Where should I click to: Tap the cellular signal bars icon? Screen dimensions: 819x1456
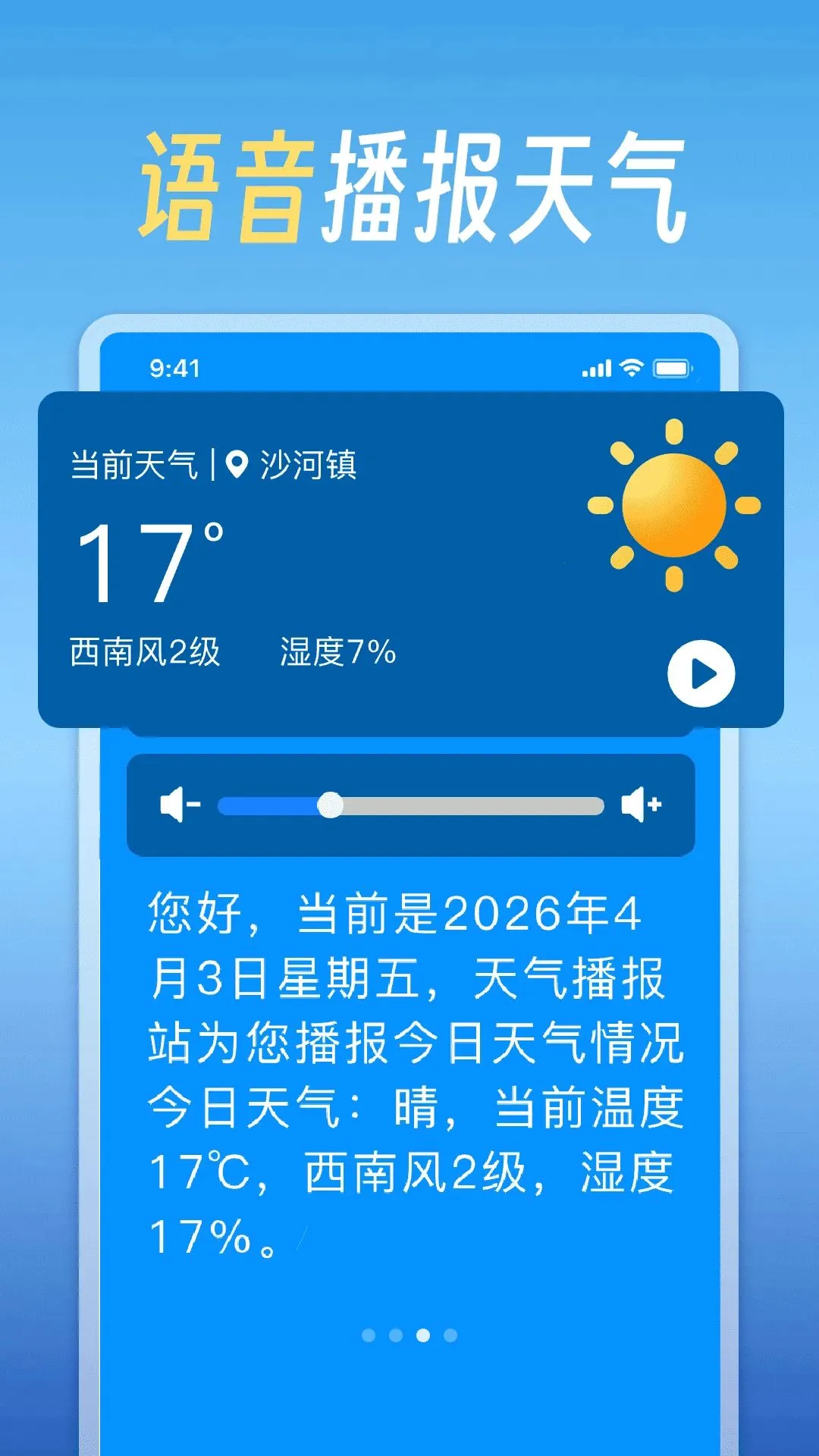point(595,367)
